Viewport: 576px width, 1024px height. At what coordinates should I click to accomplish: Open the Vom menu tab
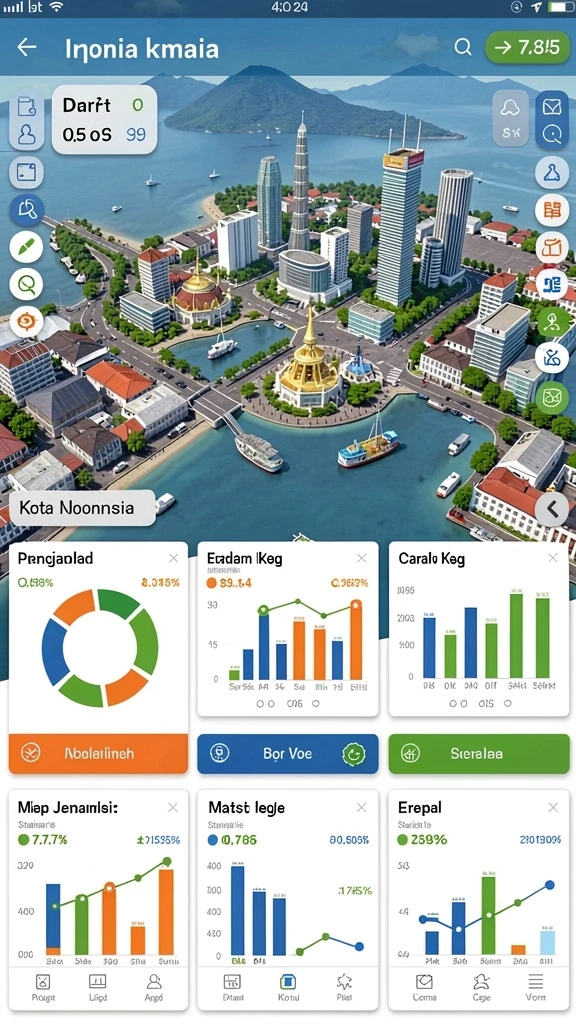[536, 987]
